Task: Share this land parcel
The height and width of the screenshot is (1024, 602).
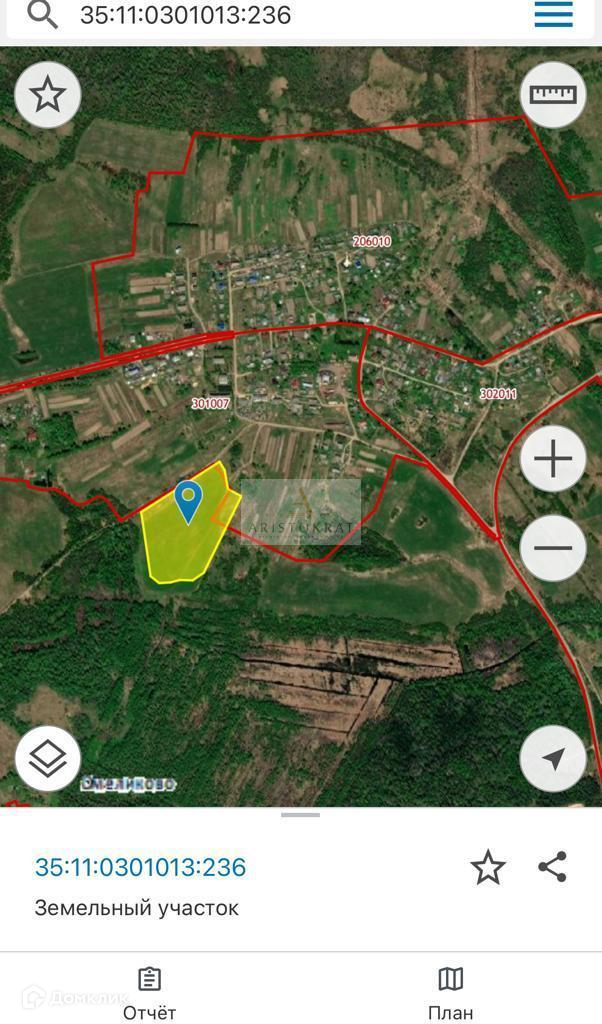Action: coord(553,867)
